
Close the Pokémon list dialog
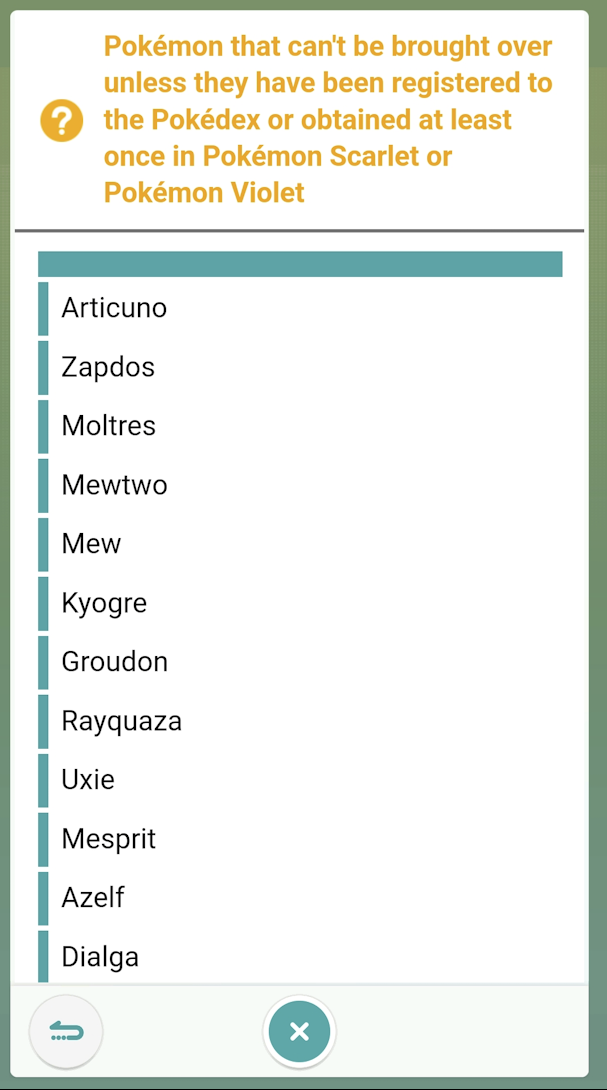[299, 1032]
